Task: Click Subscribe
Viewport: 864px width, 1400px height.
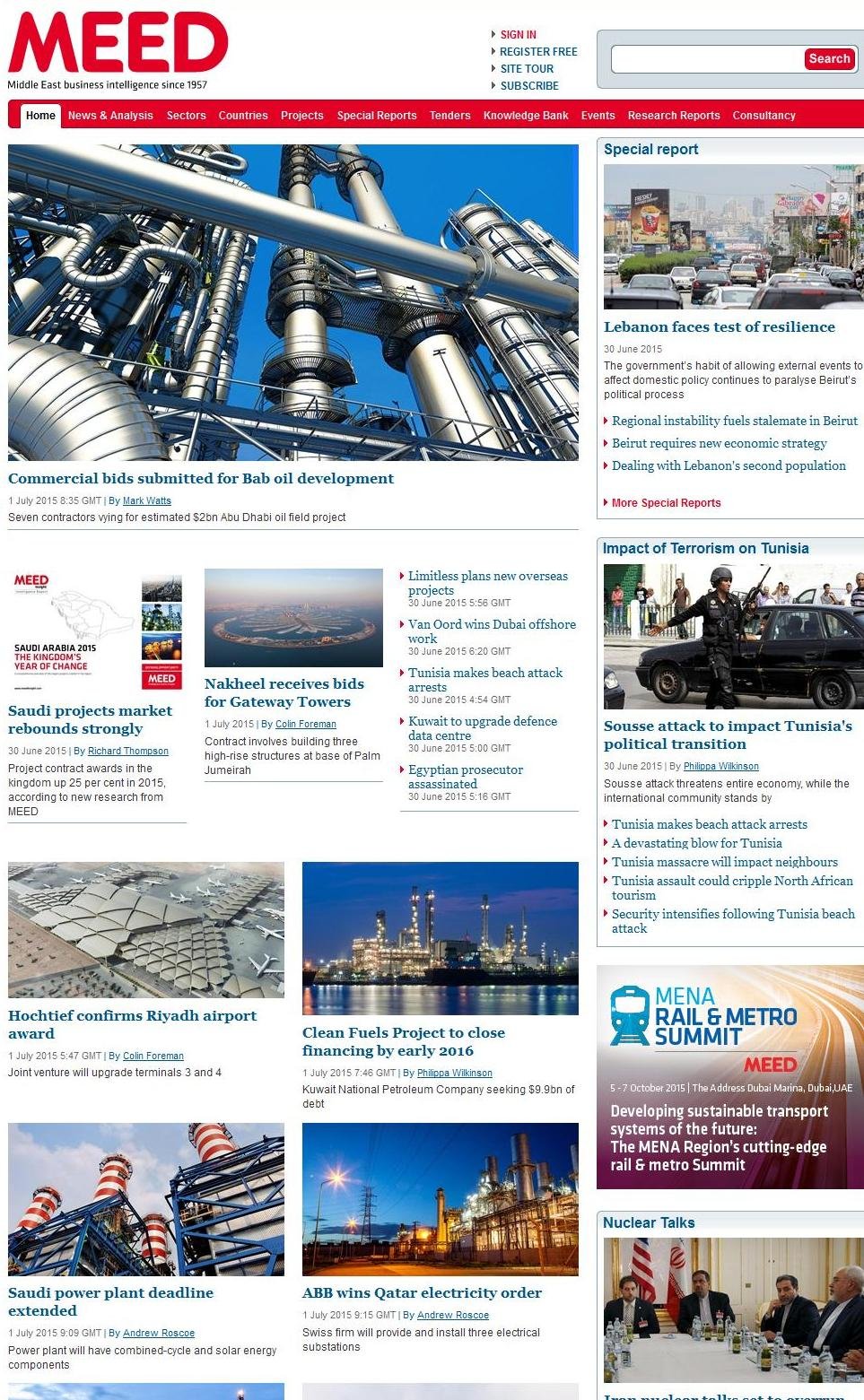Action: pyautogui.click(x=529, y=85)
